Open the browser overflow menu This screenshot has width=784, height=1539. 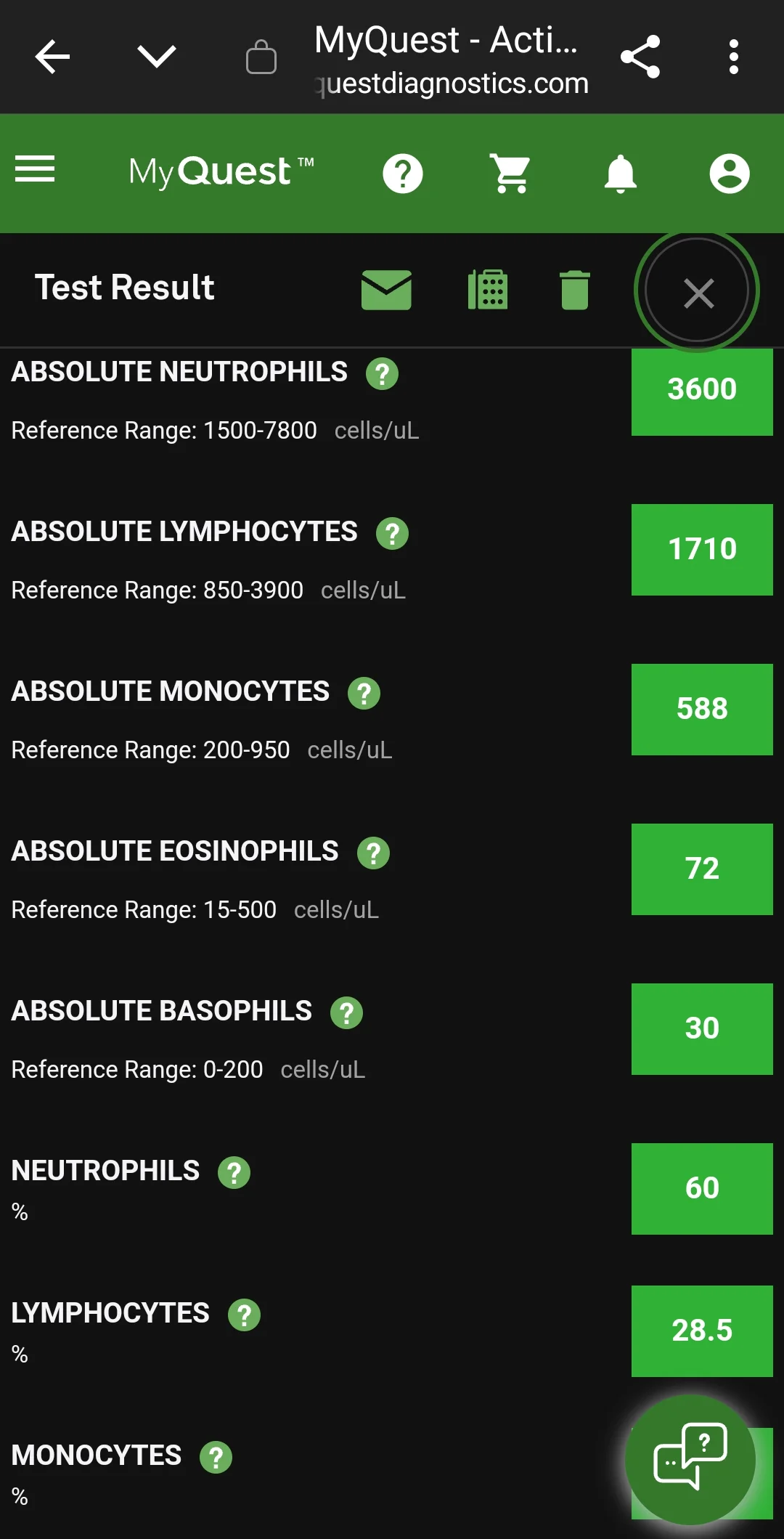click(x=734, y=57)
